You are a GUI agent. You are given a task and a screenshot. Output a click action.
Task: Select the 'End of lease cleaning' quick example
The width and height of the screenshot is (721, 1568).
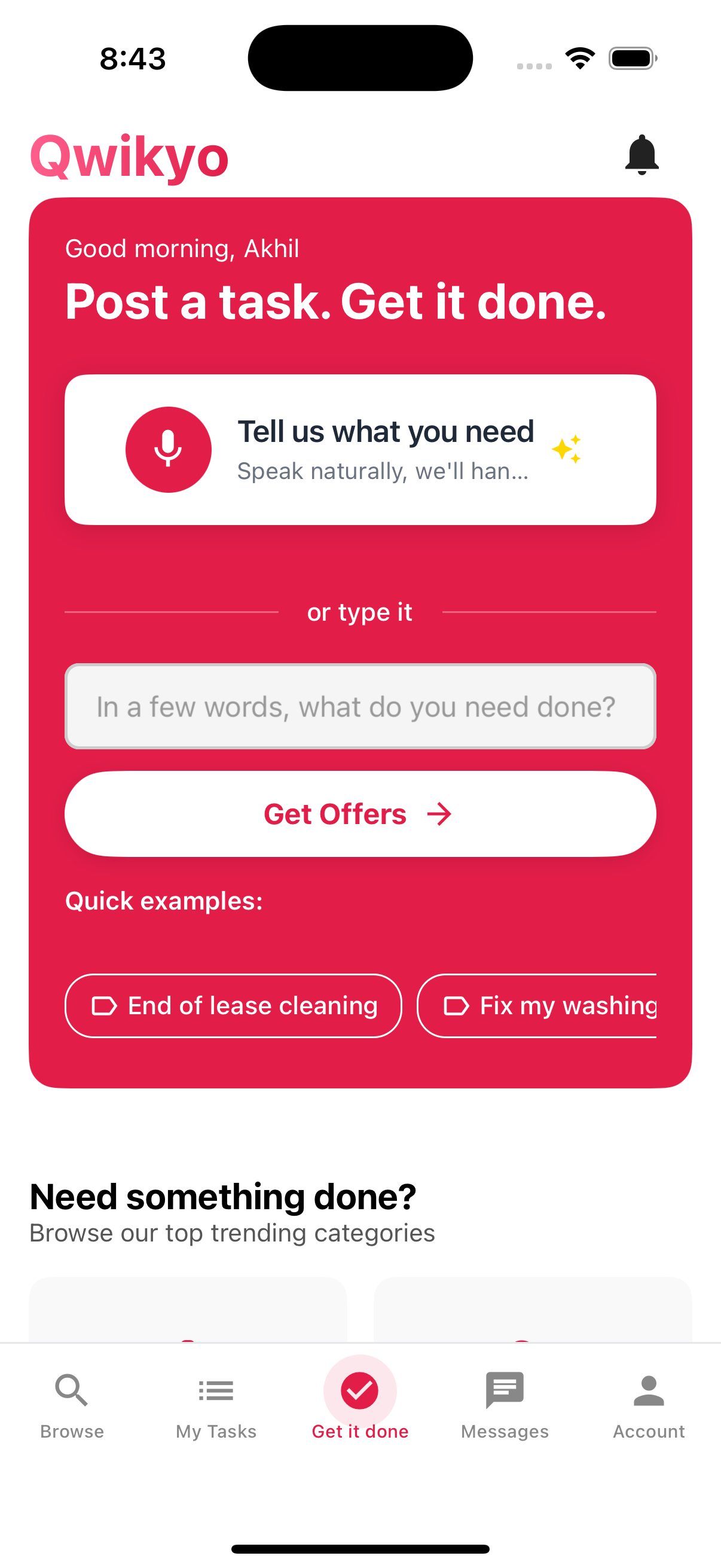click(233, 1006)
